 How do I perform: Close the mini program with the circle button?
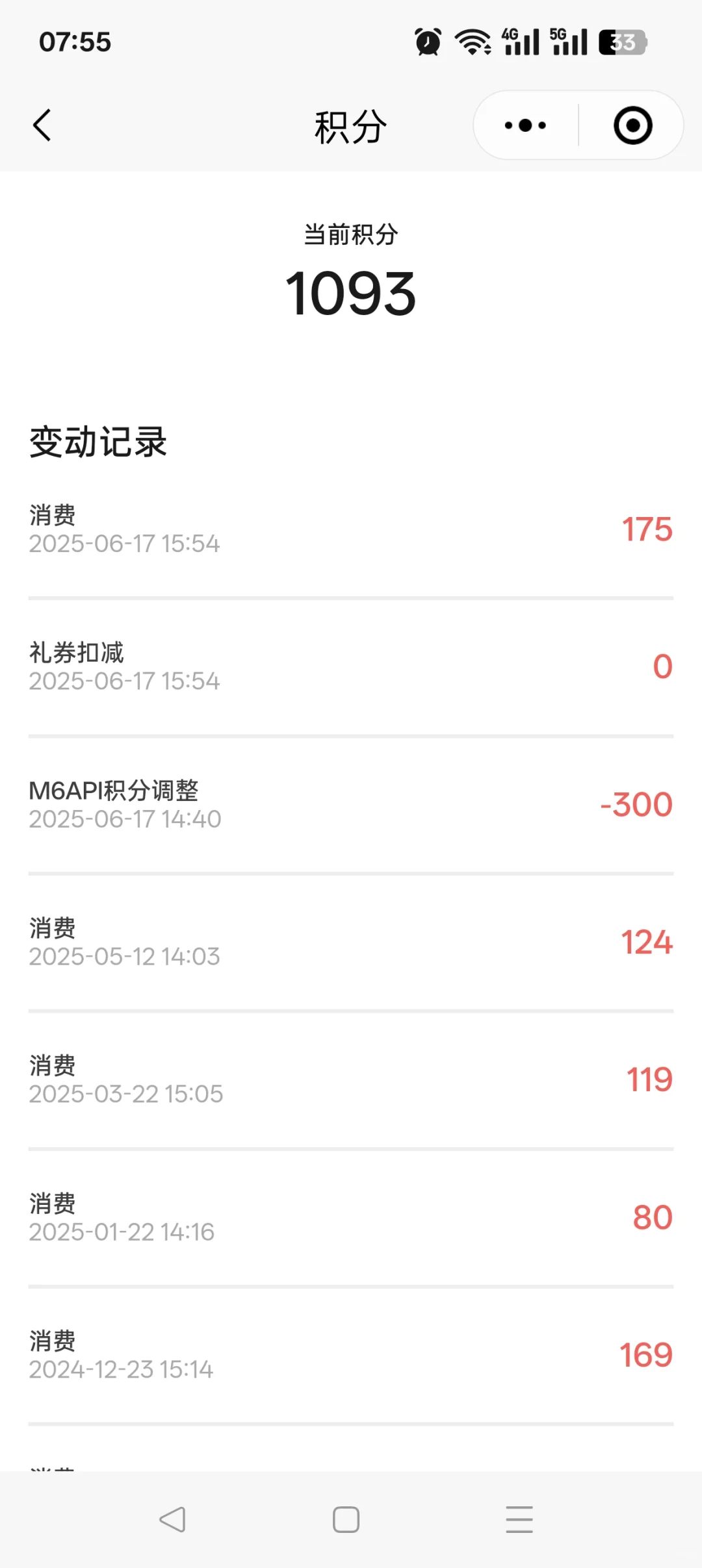tap(632, 125)
